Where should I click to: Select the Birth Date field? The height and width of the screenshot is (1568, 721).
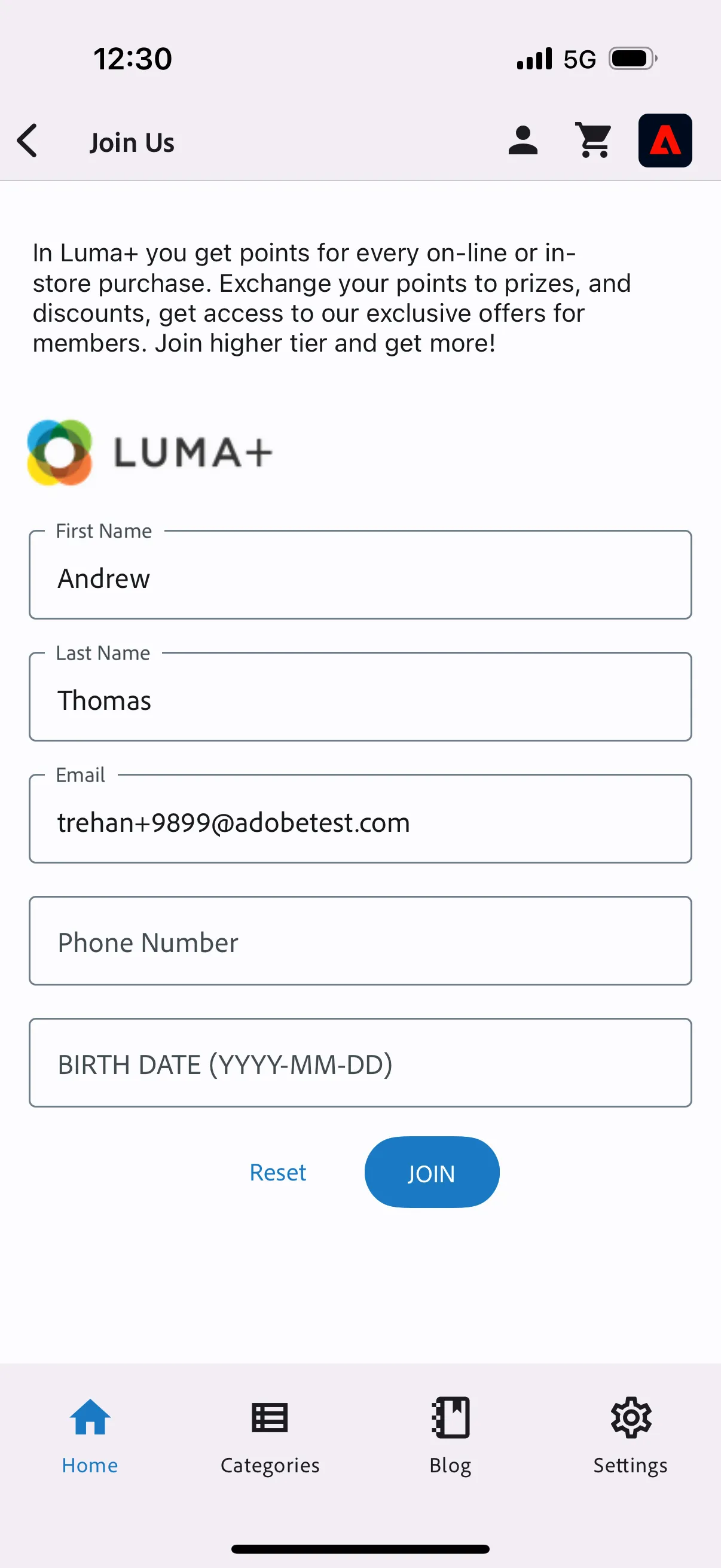(360, 1063)
